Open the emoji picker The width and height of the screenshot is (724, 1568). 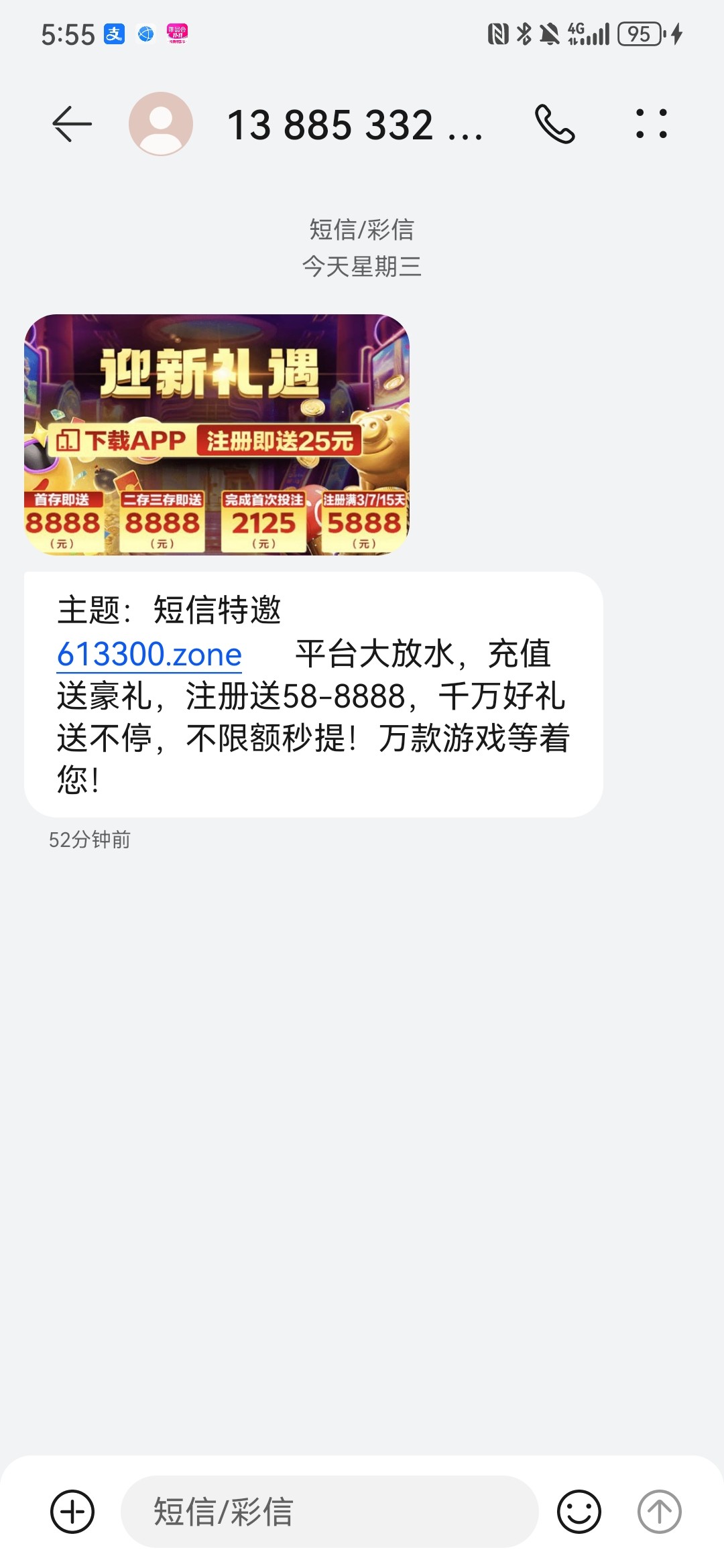(x=579, y=1512)
